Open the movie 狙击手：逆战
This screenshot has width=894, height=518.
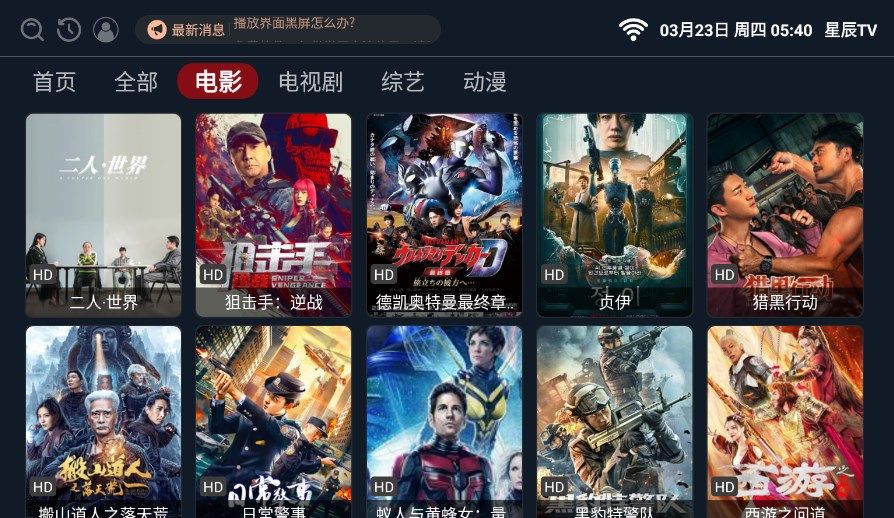(x=273, y=215)
